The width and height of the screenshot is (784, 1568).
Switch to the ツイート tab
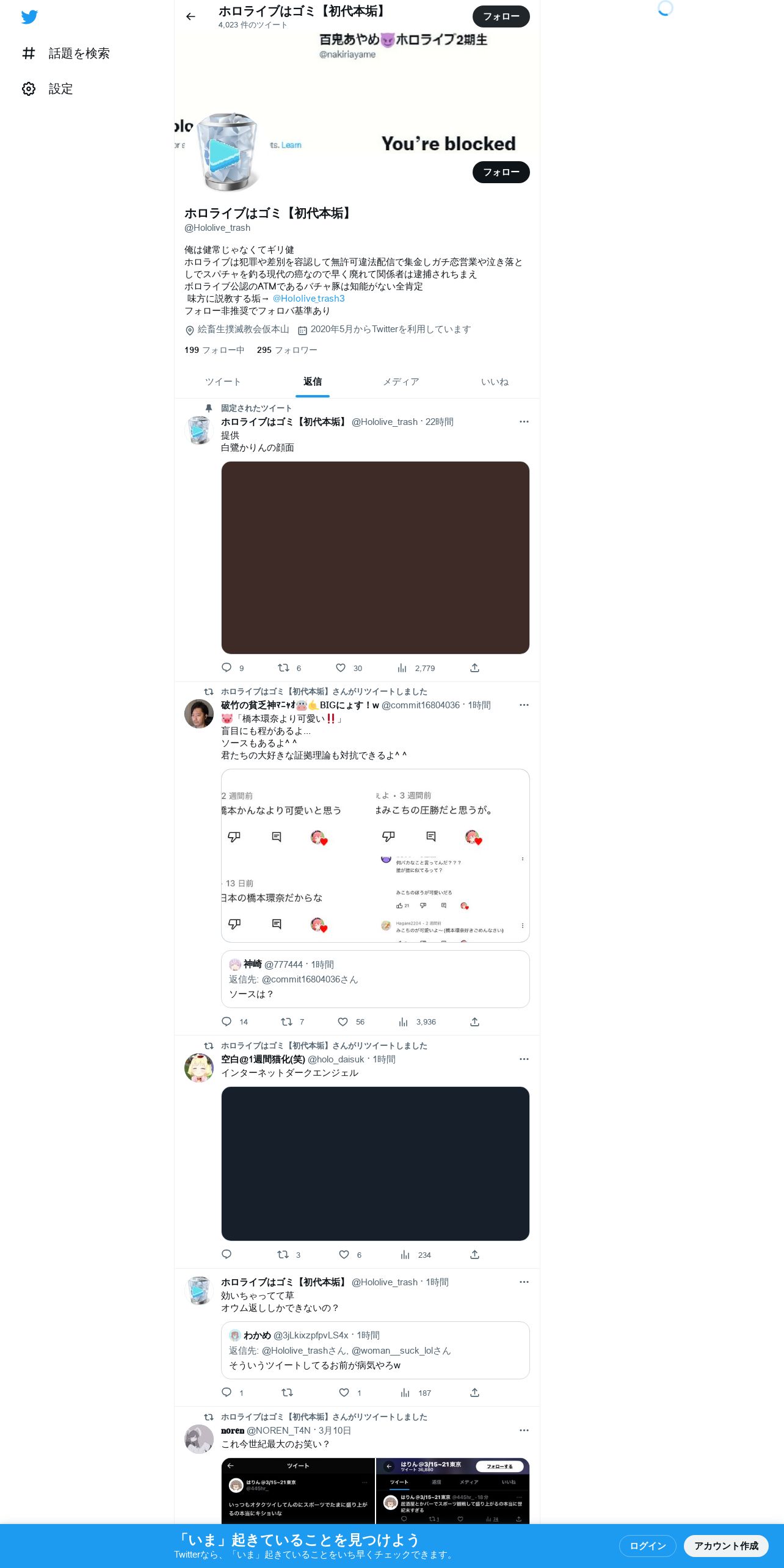coord(222,382)
